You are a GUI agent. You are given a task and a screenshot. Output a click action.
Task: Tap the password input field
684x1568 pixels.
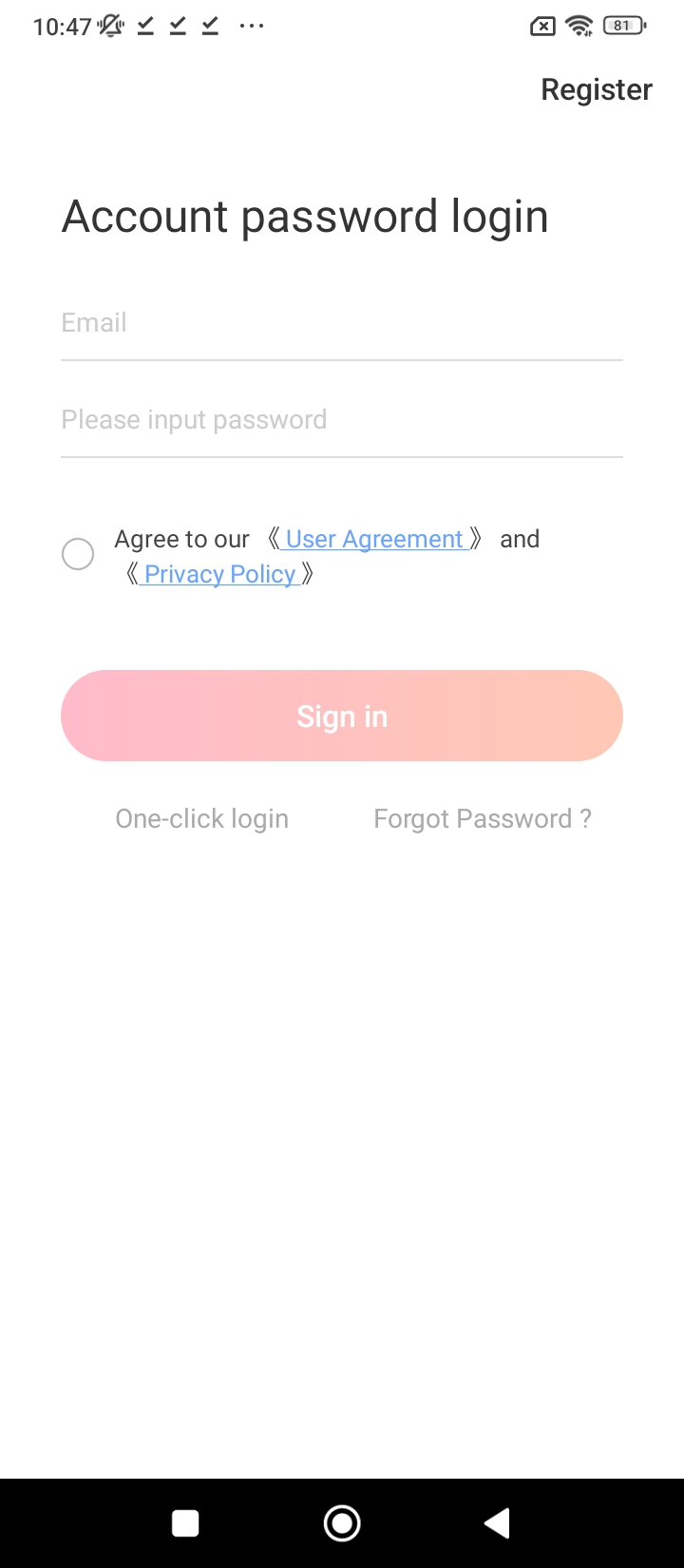click(x=342, y=420)
